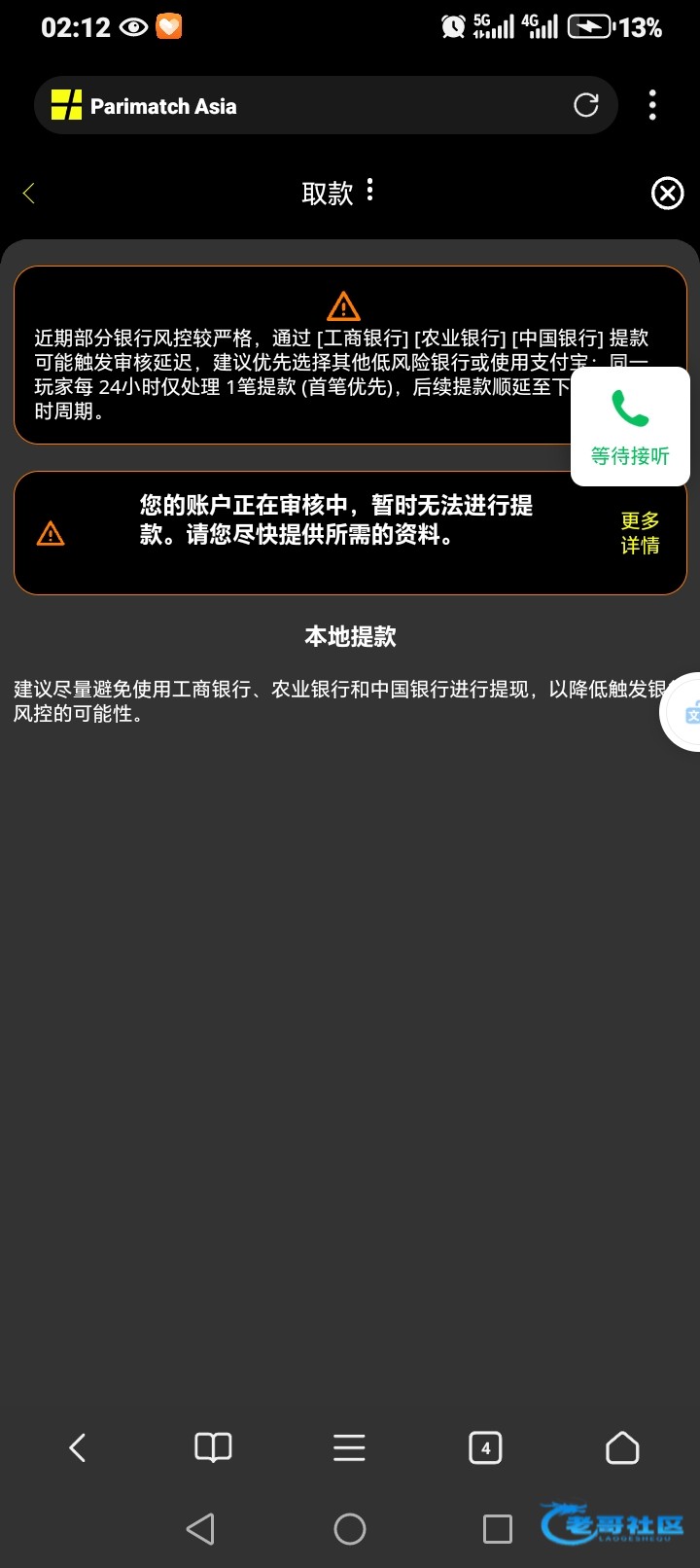Open the browser overflow menu

pos(652,105)
